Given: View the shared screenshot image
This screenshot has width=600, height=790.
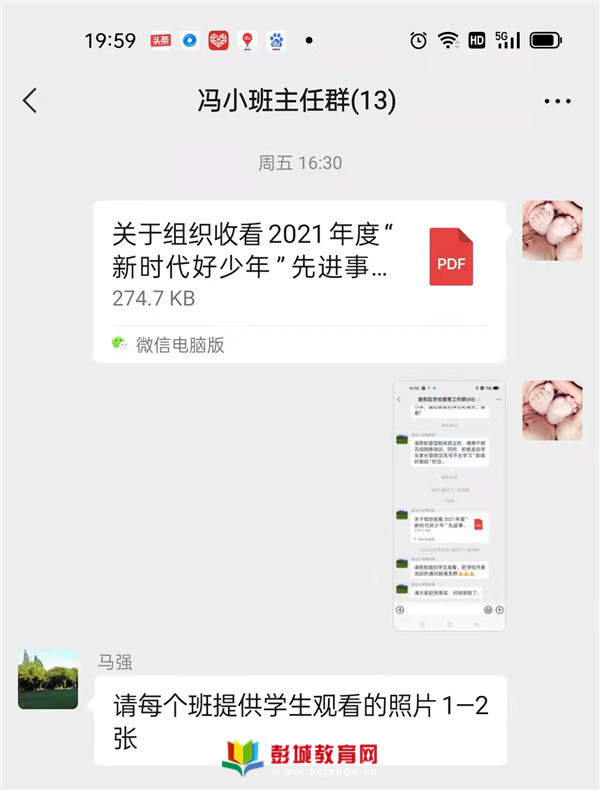Looking at the screenshot, I should click(448, 505).
